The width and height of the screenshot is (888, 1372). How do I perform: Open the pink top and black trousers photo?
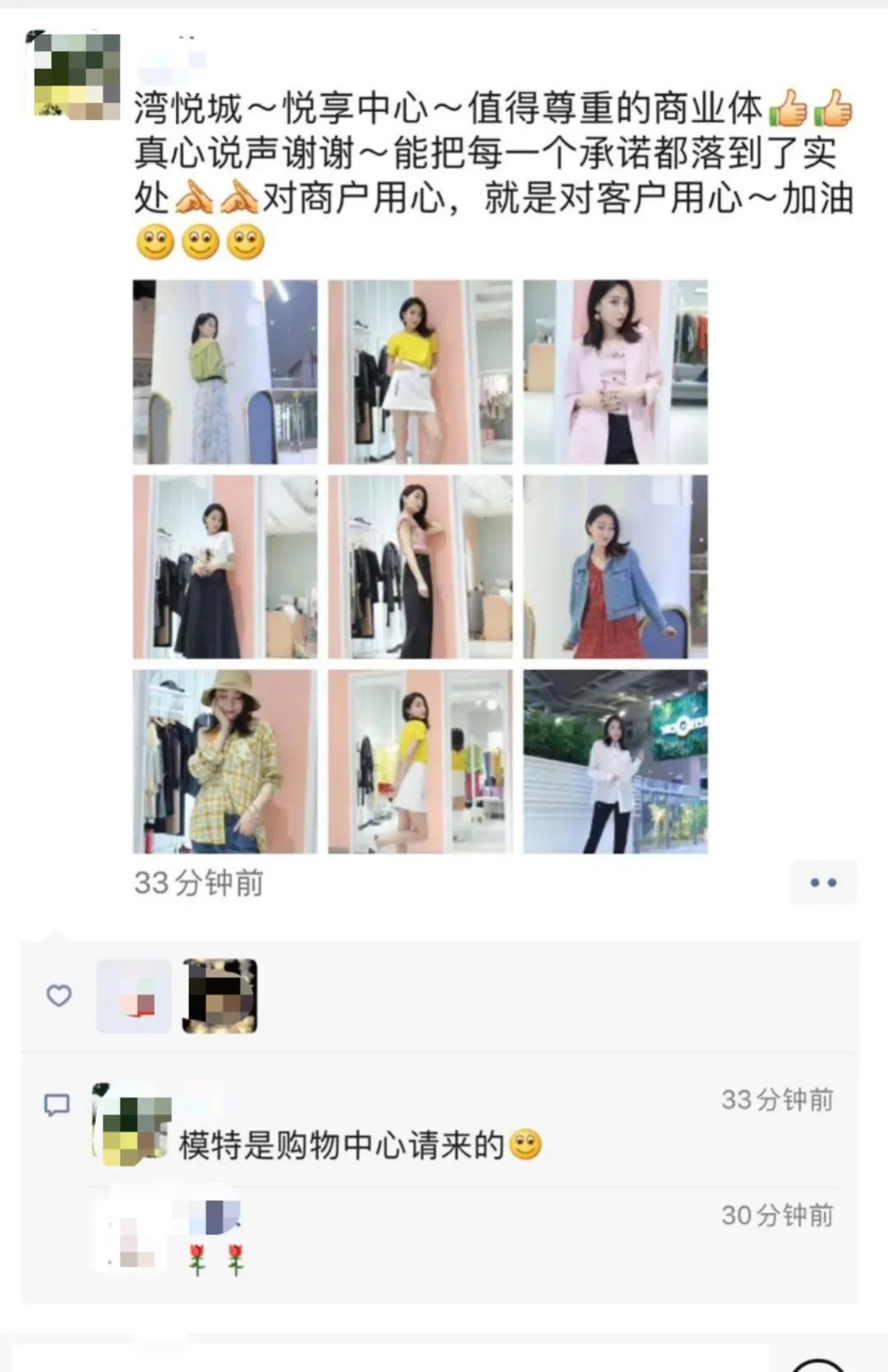419,566
